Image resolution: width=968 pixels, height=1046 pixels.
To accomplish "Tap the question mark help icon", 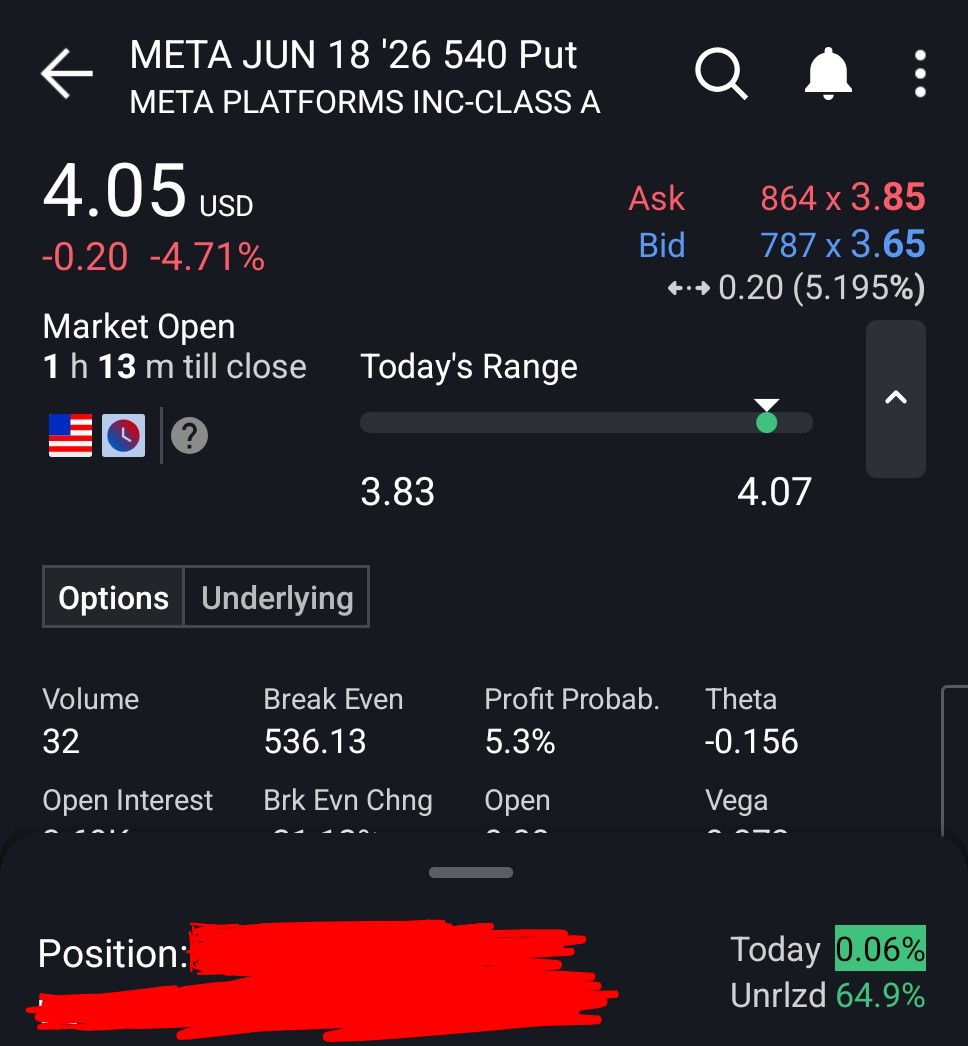I will pyautogui.click(x=189, y=436).
